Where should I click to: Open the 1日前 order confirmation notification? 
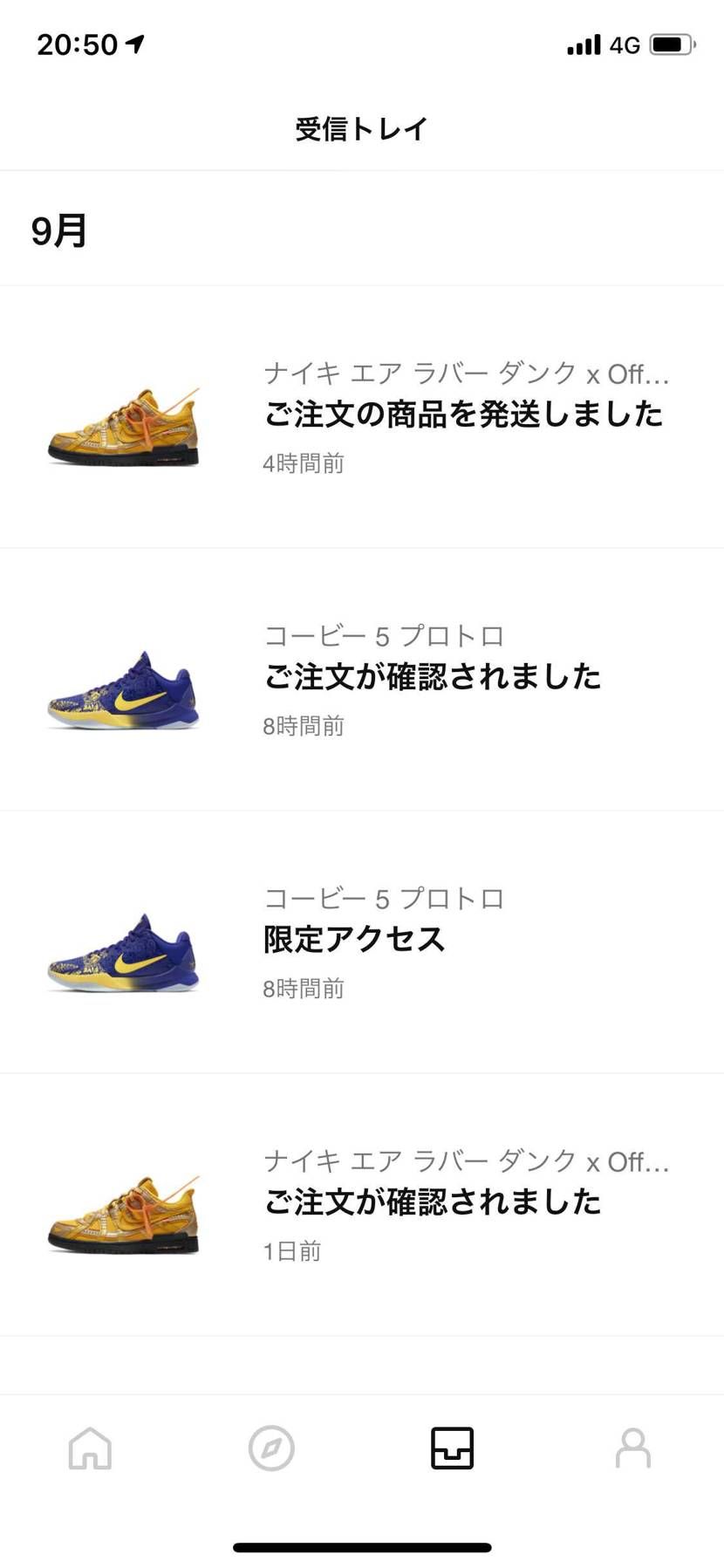pos(434,1203)
